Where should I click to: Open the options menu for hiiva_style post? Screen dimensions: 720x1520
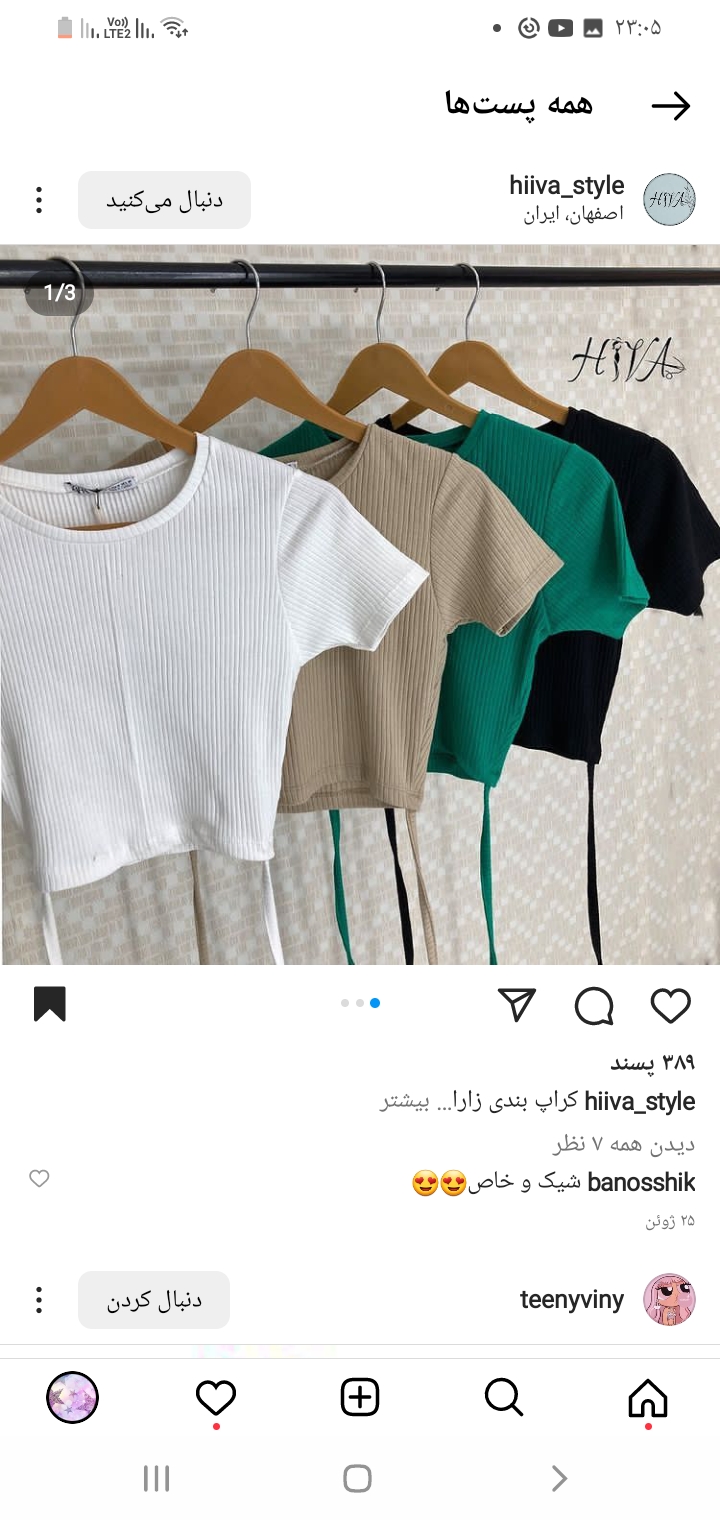point(39,200)
